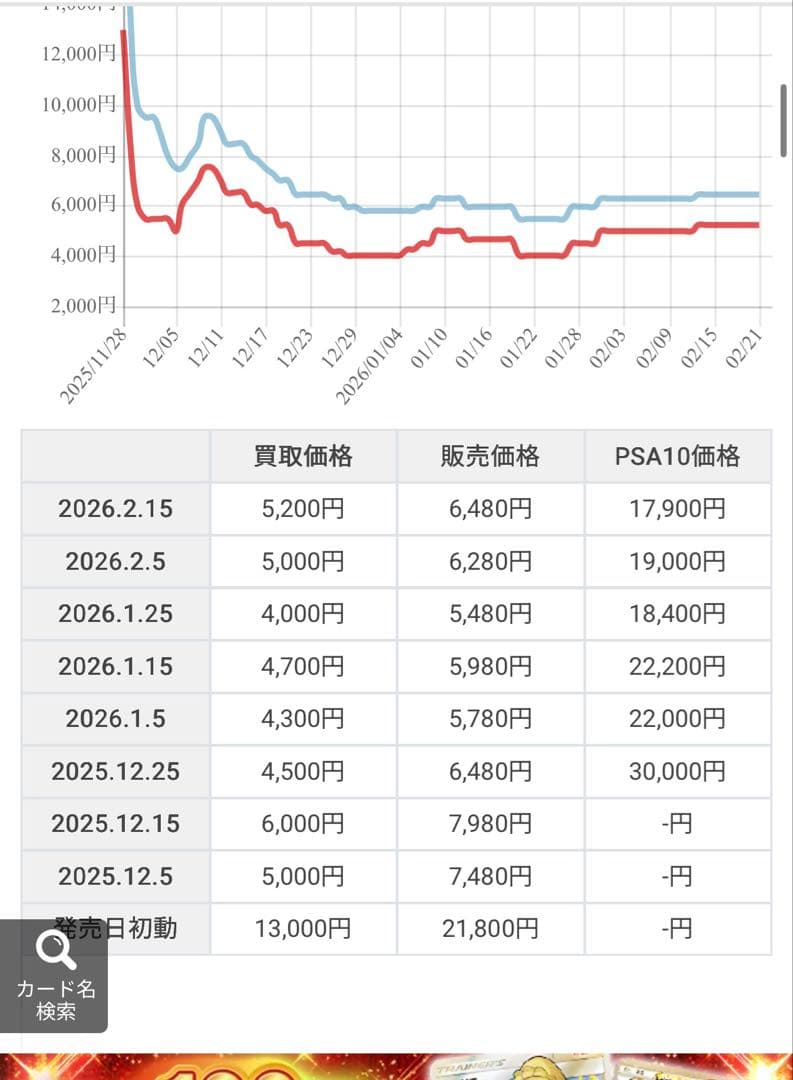Select the 2026.1.25 date label
This screenshot has height=1080, width=793.
pyautogui.click(x=114, y=613)
